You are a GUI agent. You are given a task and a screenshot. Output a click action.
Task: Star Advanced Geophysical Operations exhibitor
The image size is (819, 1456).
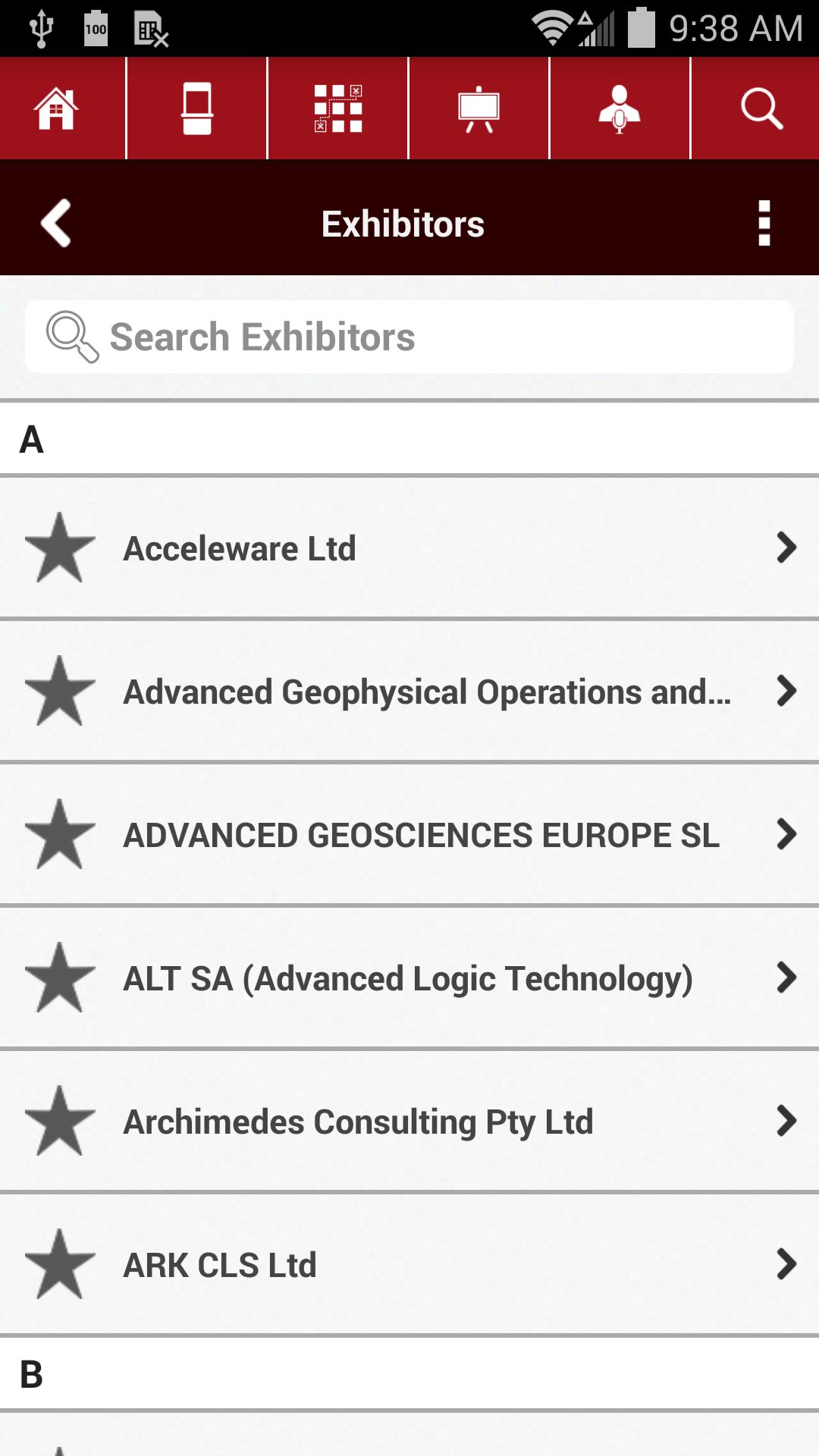(60, 691)
